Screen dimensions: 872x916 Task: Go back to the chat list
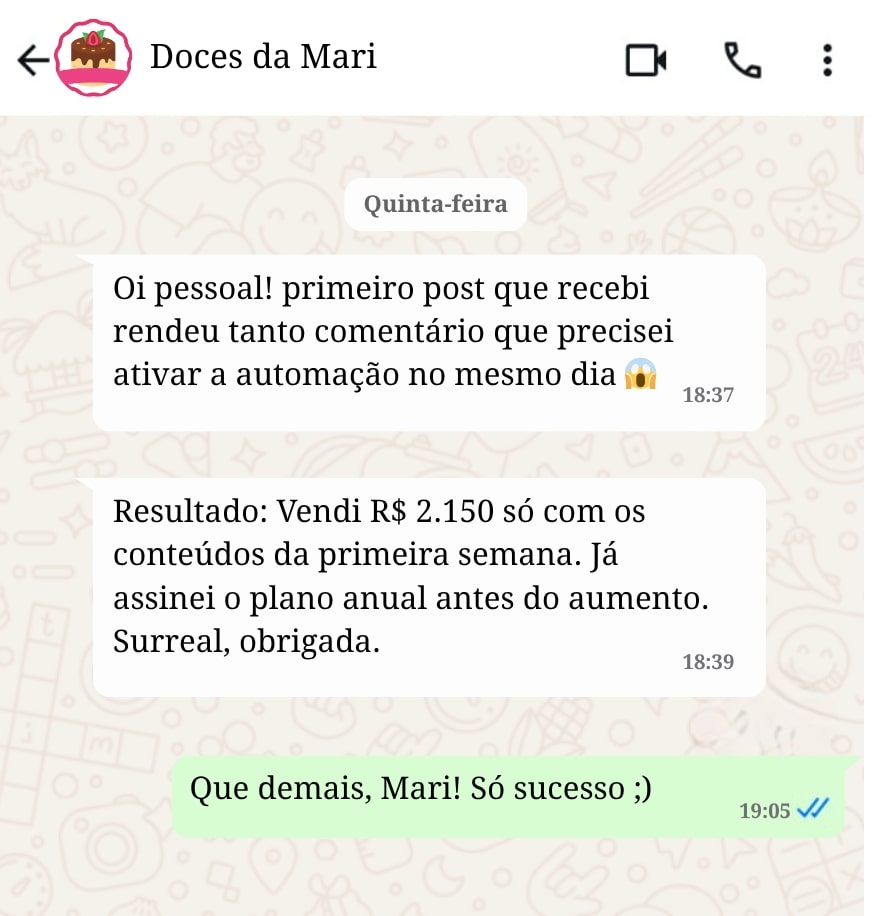32,61
